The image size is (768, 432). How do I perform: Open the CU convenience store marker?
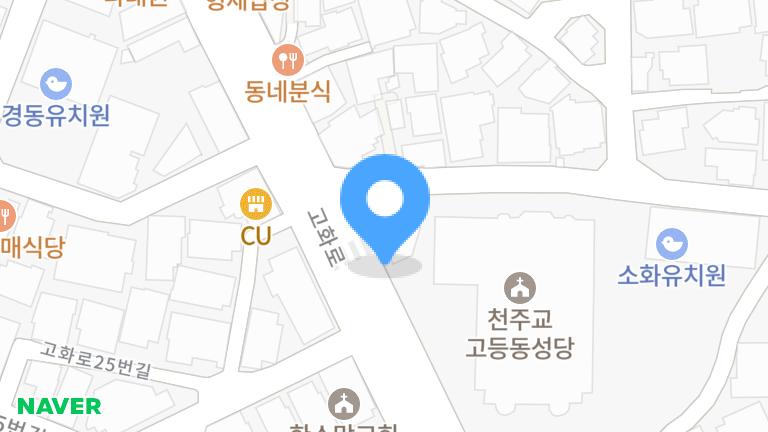[x=256, y=206]
